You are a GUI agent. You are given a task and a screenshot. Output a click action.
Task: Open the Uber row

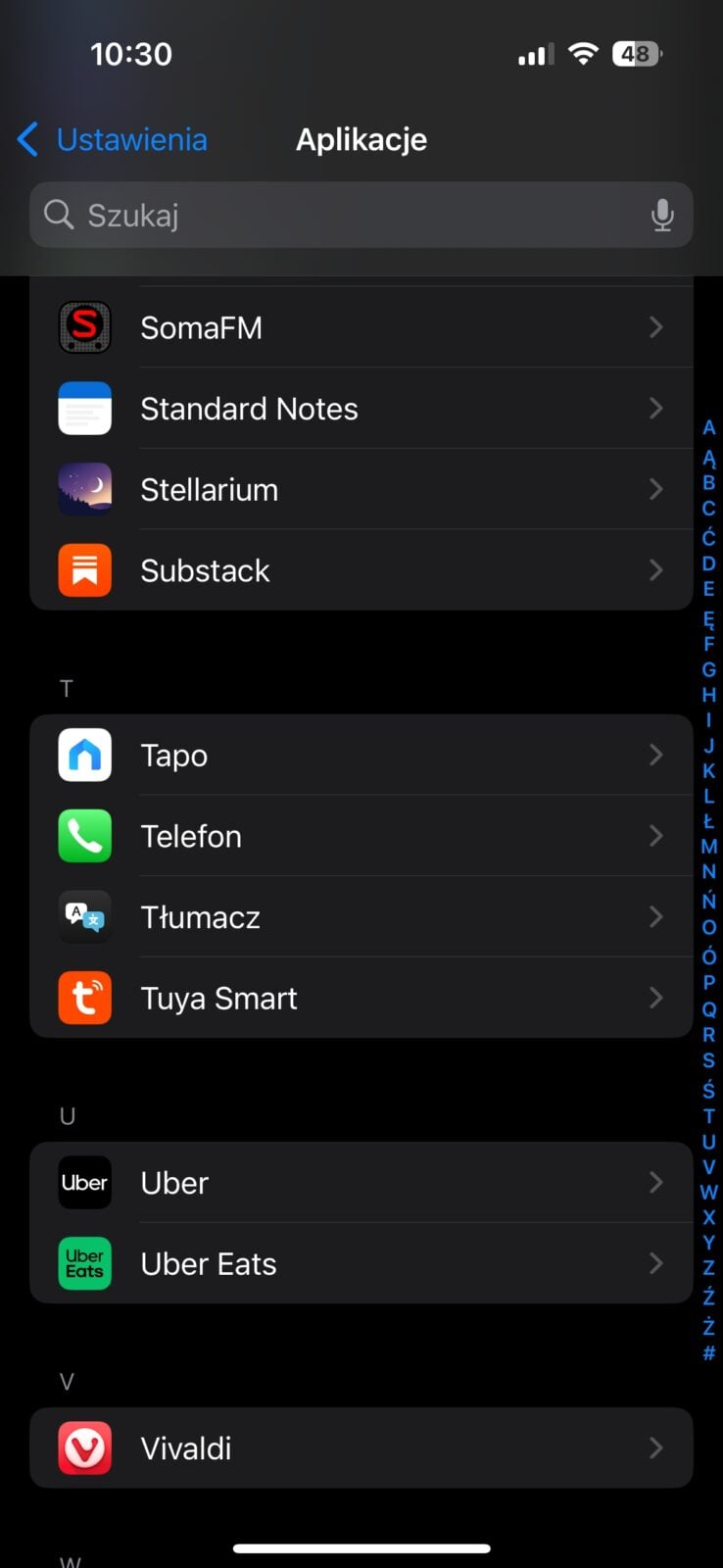coord(361,1183)
